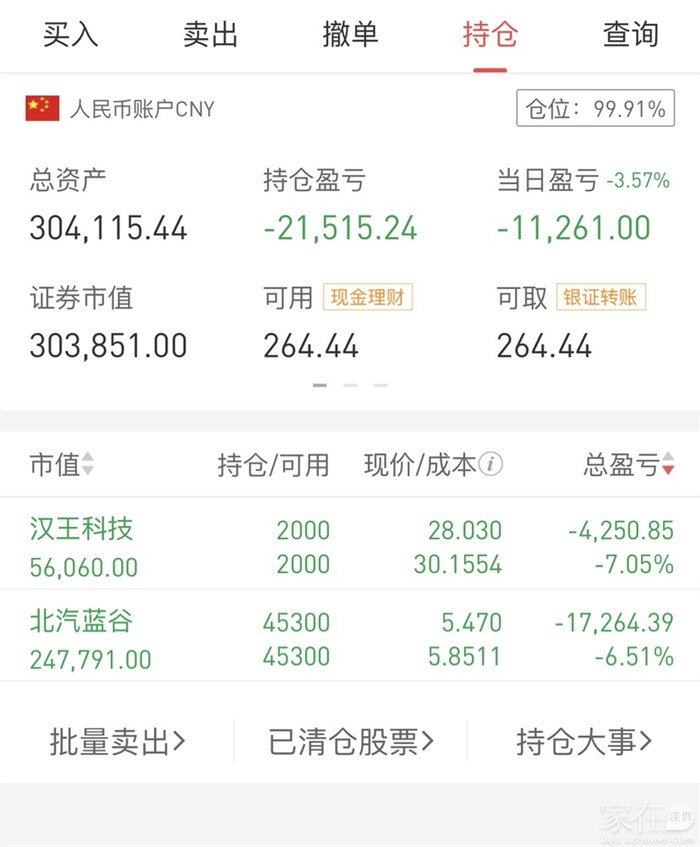700x847 pixels.
Task: Sort holdings by 市值
Action: click(x=62, y=465)
